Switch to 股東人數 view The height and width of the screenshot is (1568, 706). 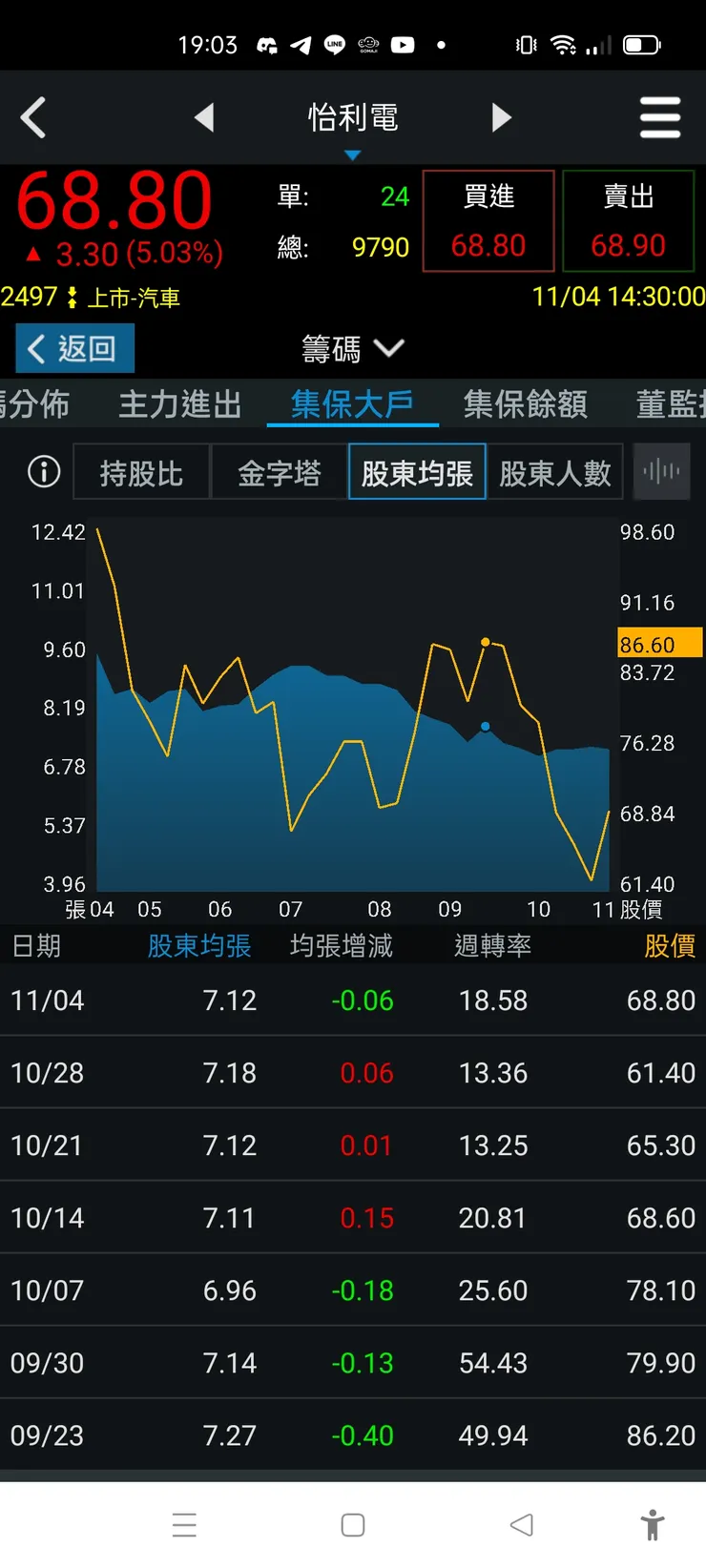coord(554,471)
